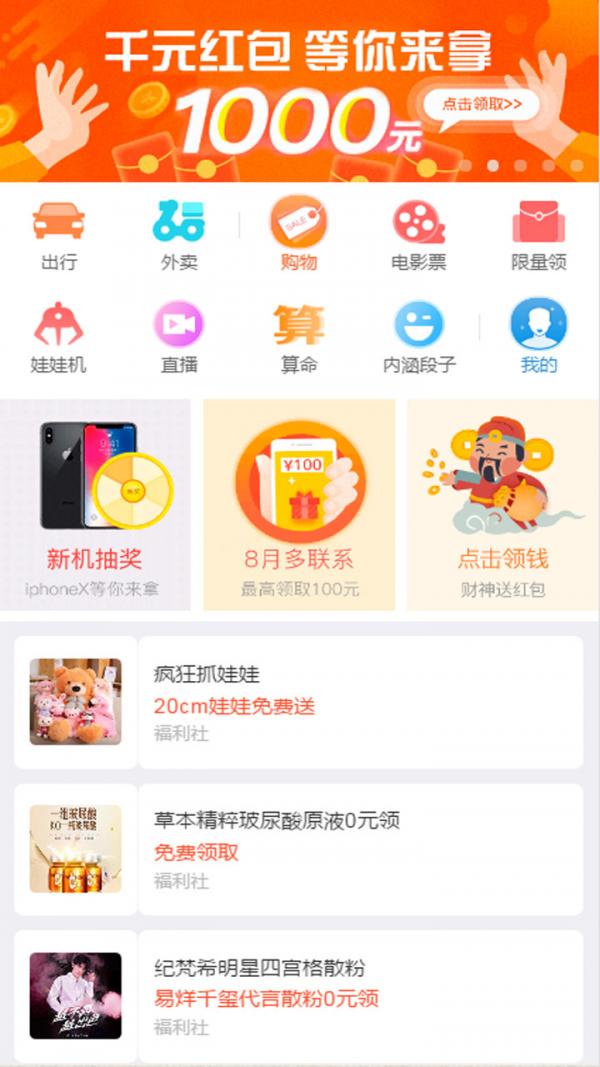
Task: Open the 点击领钱 财神送红包 card
Action: [x=503, y=505]
